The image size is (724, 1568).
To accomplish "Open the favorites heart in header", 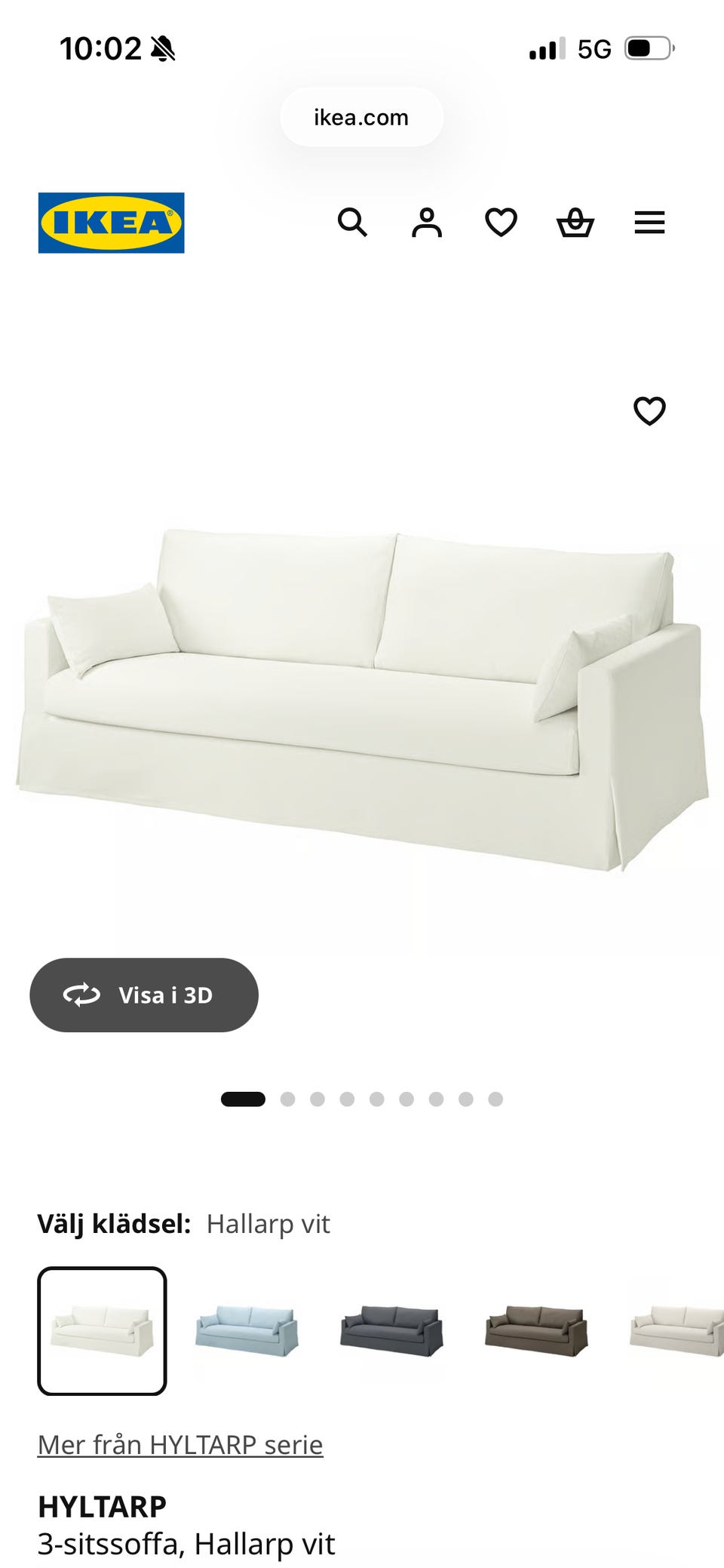I will tap(501, 223).
